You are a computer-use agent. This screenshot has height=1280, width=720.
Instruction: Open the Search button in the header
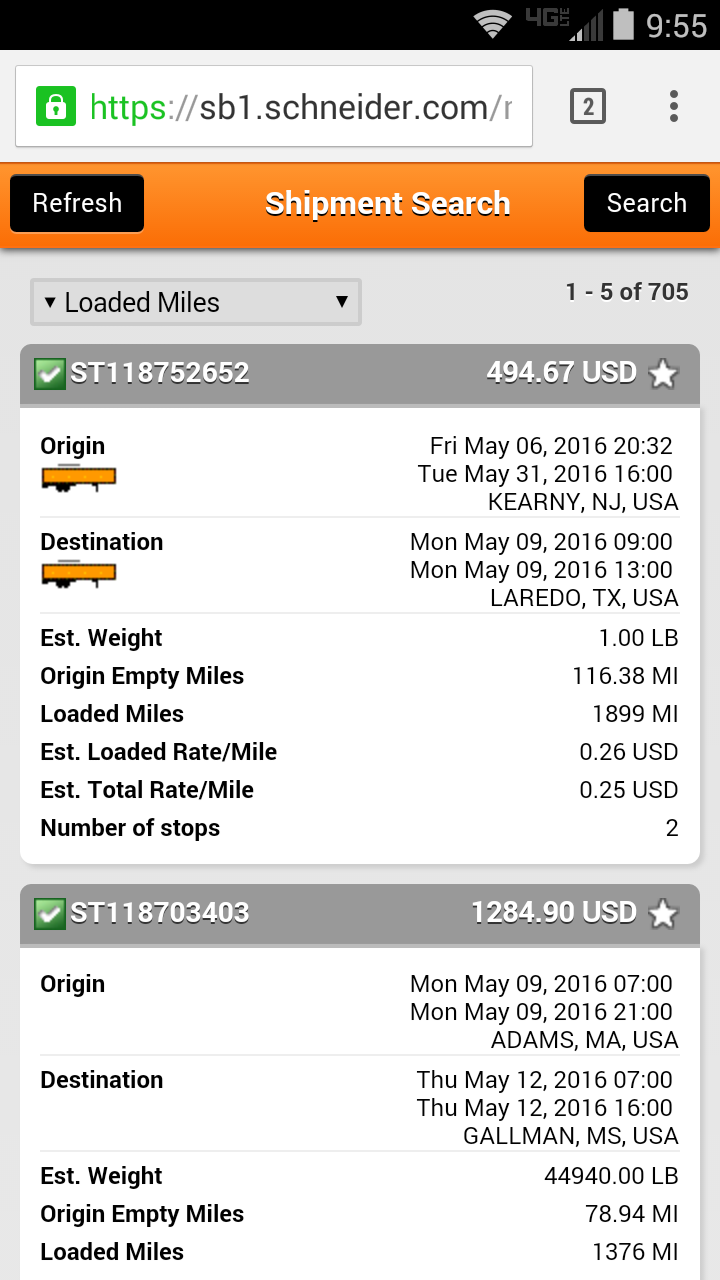(646, 203)
